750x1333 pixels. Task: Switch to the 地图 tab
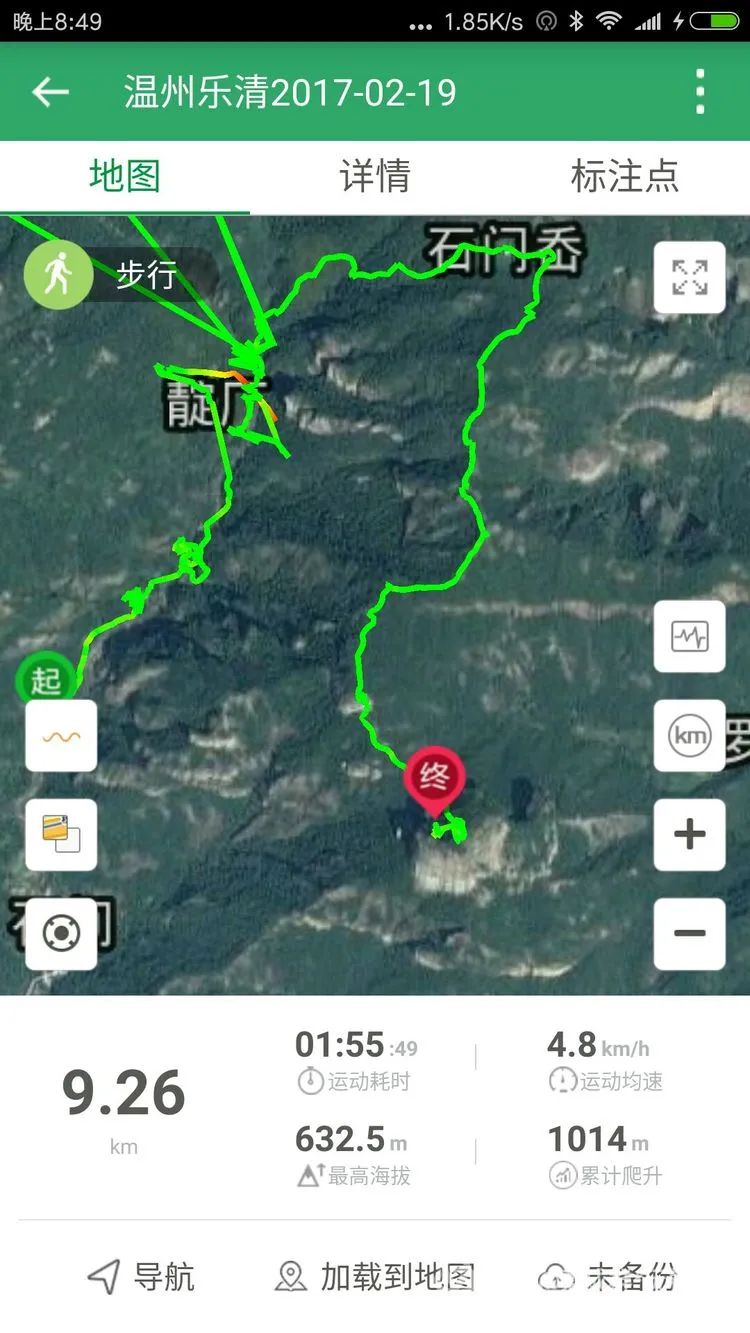[125, 176]
